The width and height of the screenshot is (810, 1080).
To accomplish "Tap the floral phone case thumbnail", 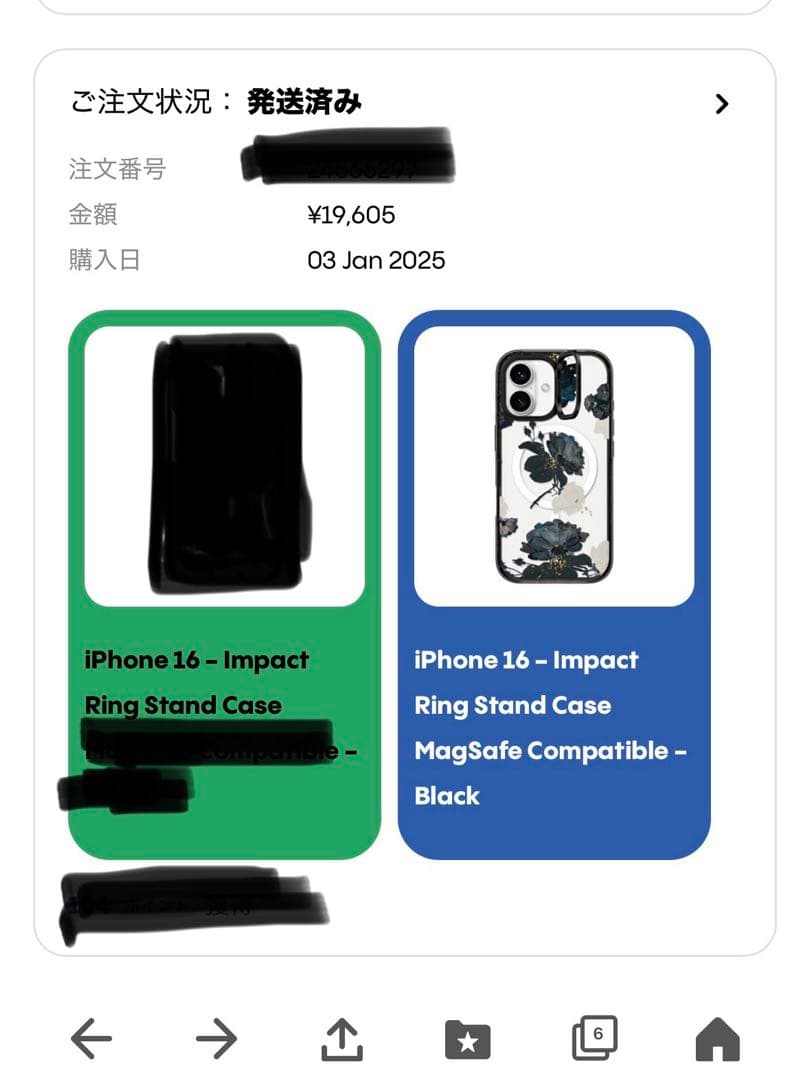I will [x=551, y=466].
